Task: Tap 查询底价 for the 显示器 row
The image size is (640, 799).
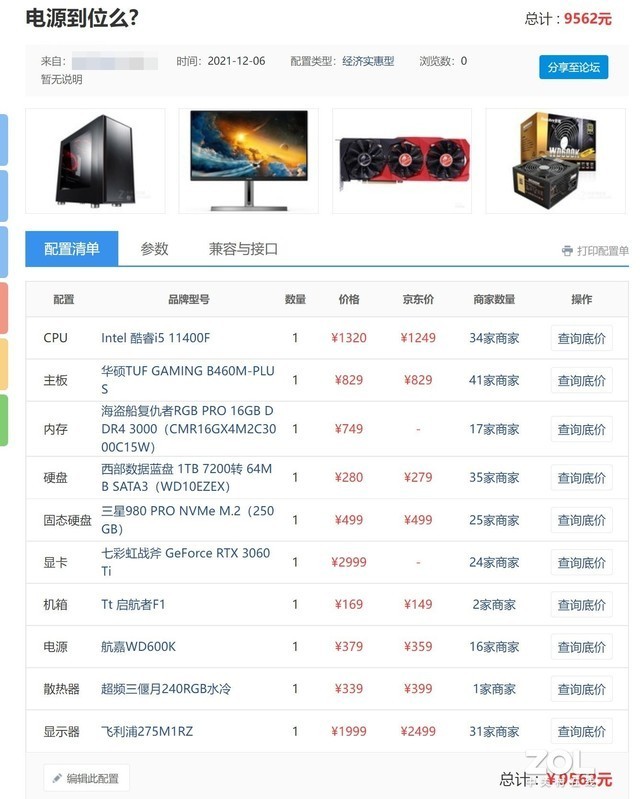Action: click(582, 731)
